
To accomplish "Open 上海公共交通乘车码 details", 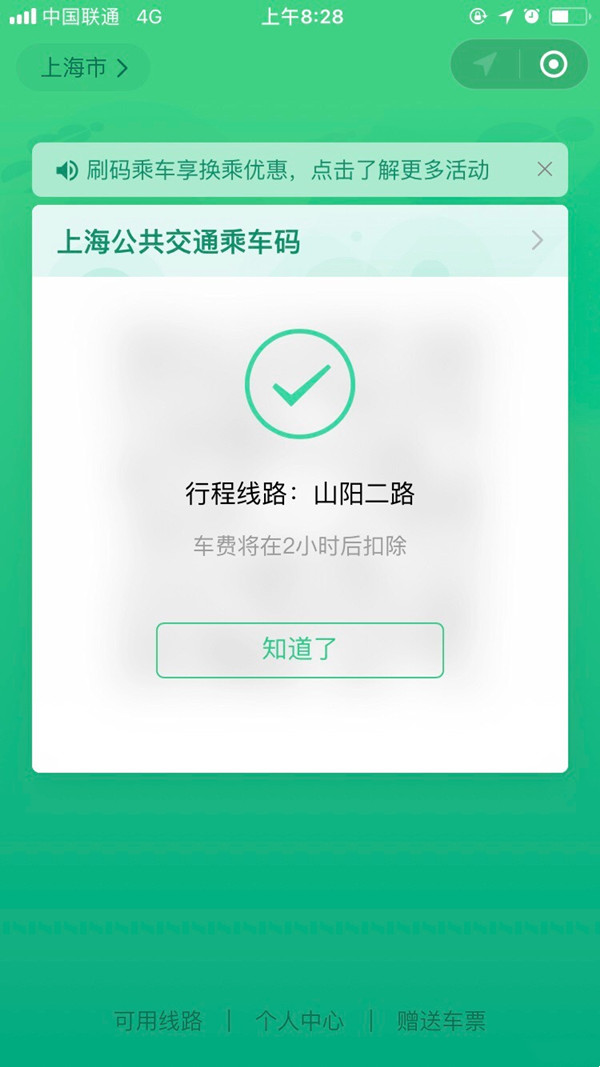I will click(300, 241).
